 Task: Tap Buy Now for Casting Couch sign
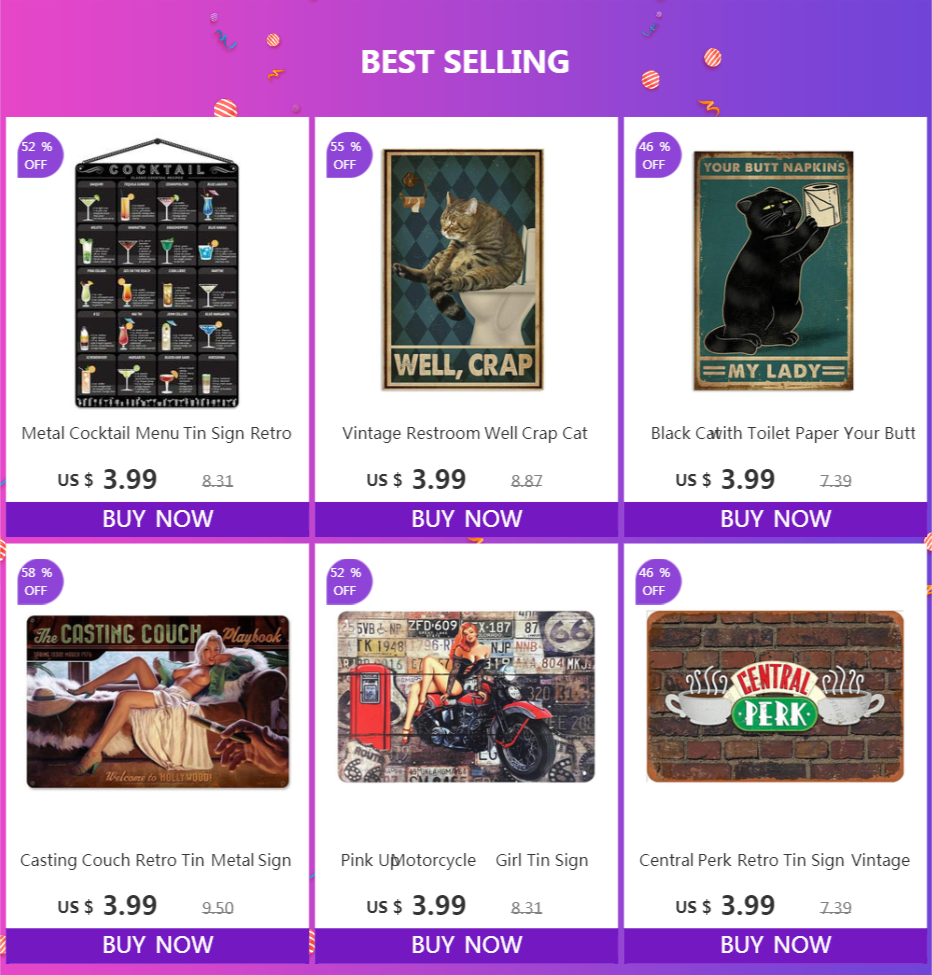point(157,945)
